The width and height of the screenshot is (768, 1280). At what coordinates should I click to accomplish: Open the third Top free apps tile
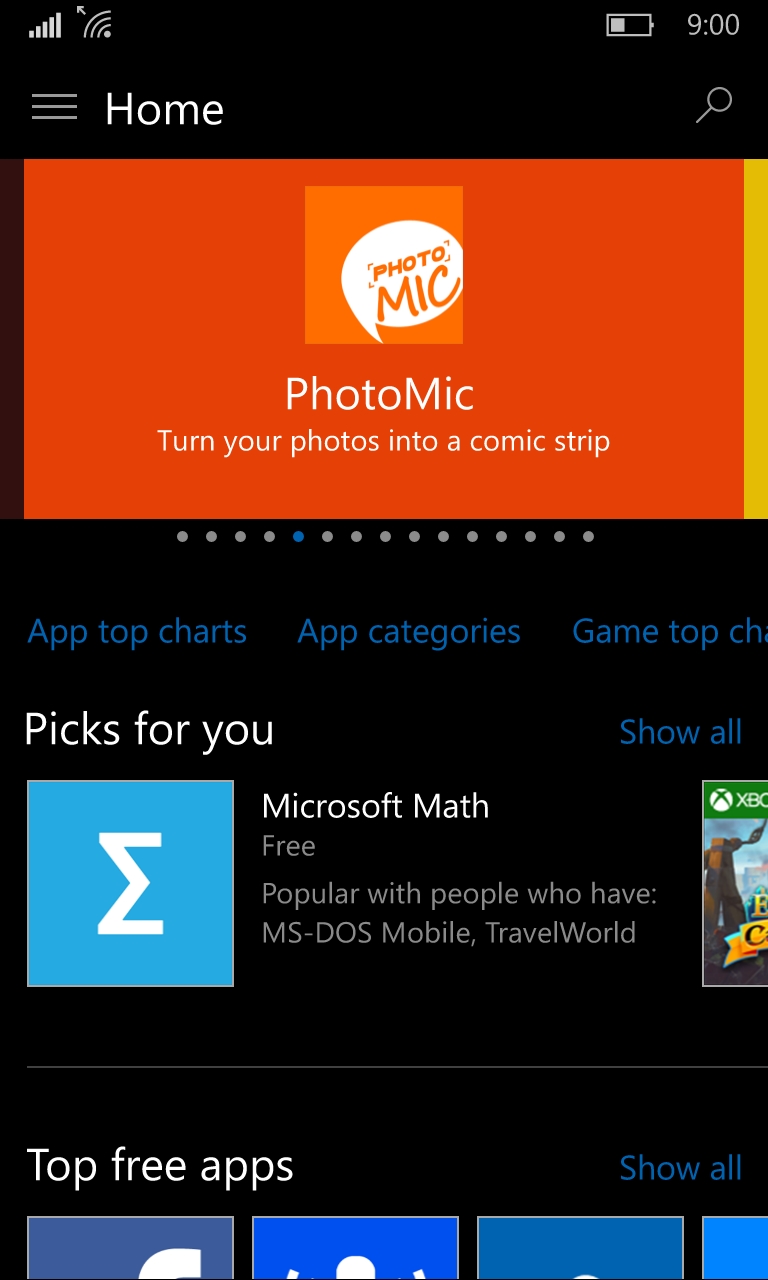(x=580, y=1248)
